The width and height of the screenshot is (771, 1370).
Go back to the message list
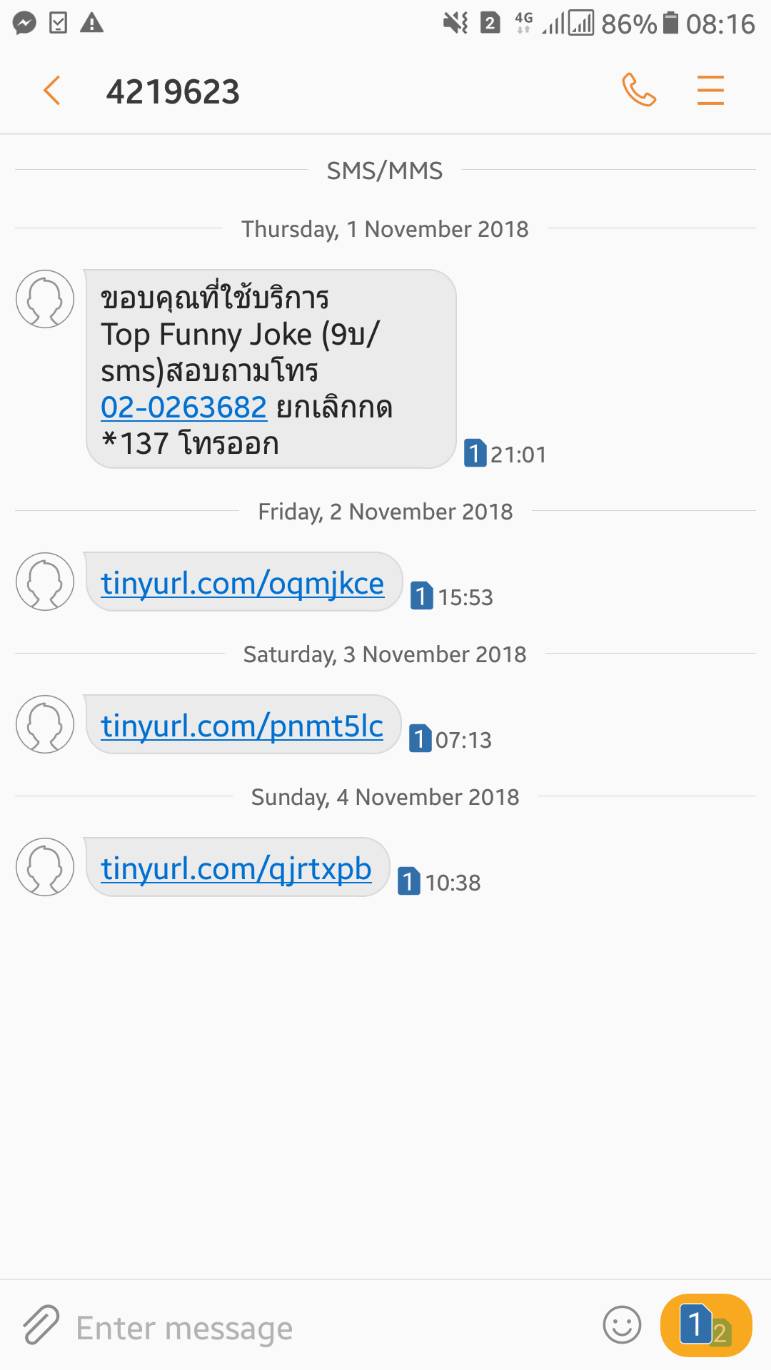point(52,91)
